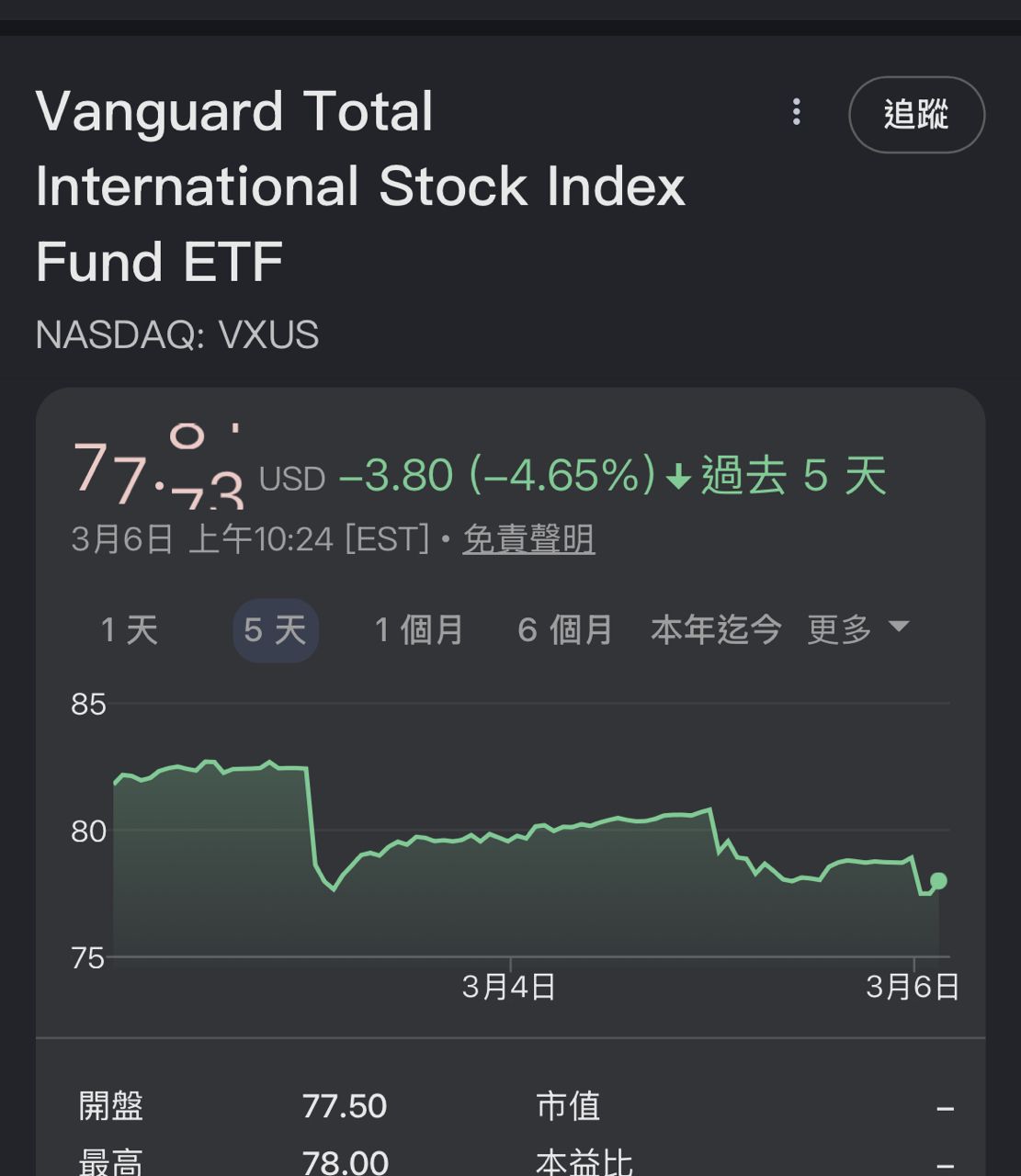View the 本年迄今 year-to-date range
Screen dimensions: 1021x1176
716,630
